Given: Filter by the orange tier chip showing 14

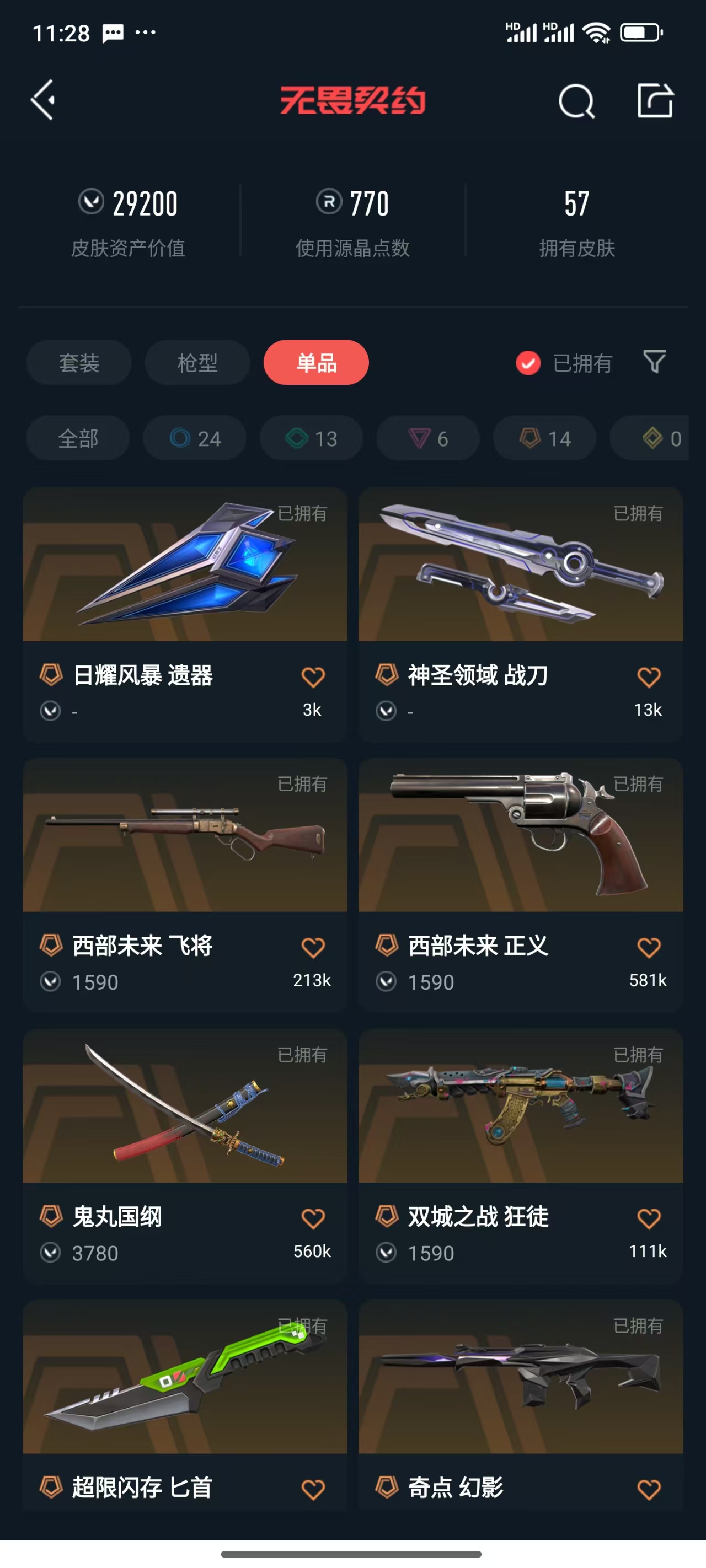Looking at the screenshot, I should click(544, 438).
